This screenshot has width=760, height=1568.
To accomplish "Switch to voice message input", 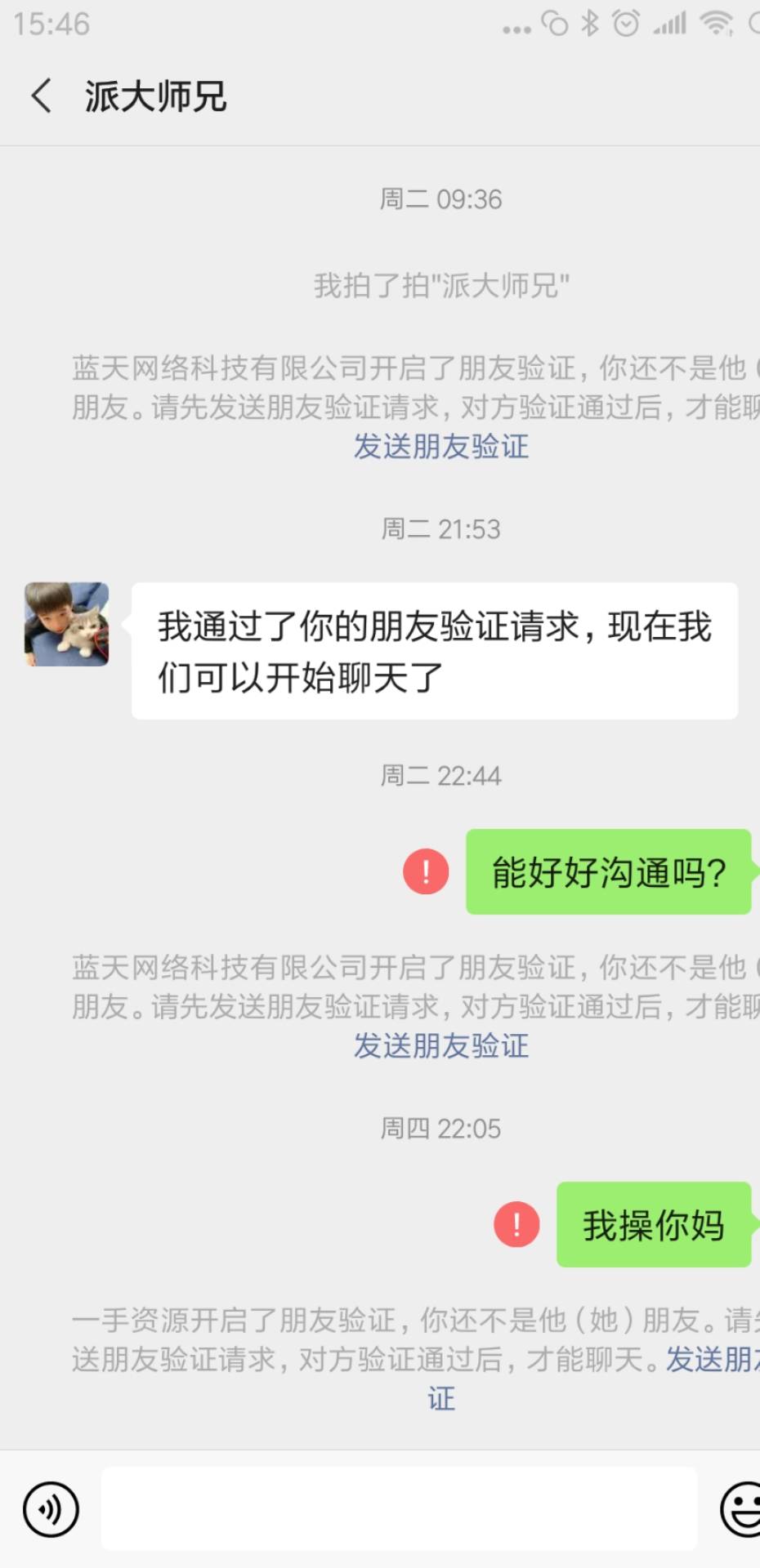I will click(x=51, y=1509).
